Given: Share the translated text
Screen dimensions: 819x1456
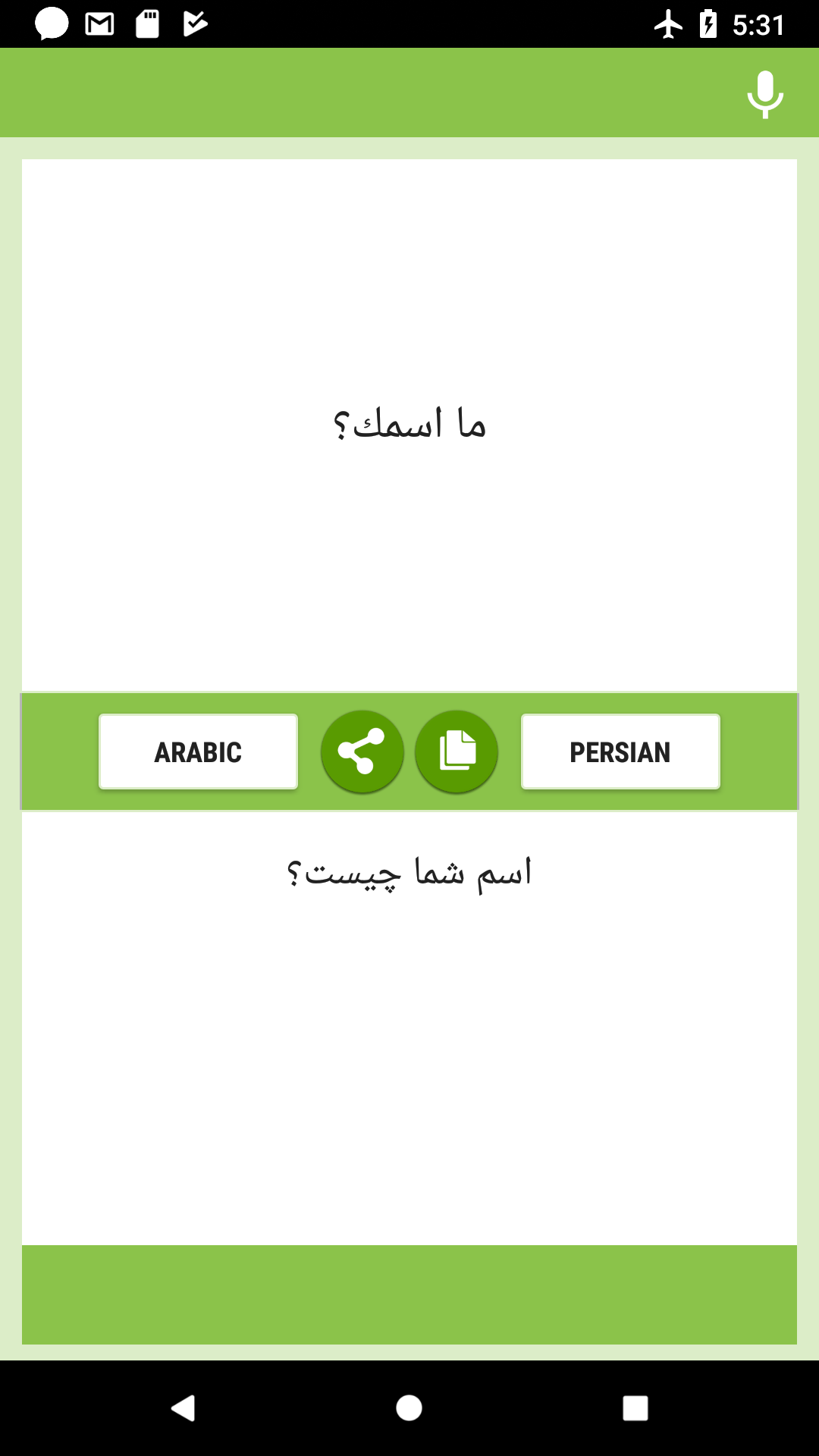Looking at the screenshot, I should [362, 752].
